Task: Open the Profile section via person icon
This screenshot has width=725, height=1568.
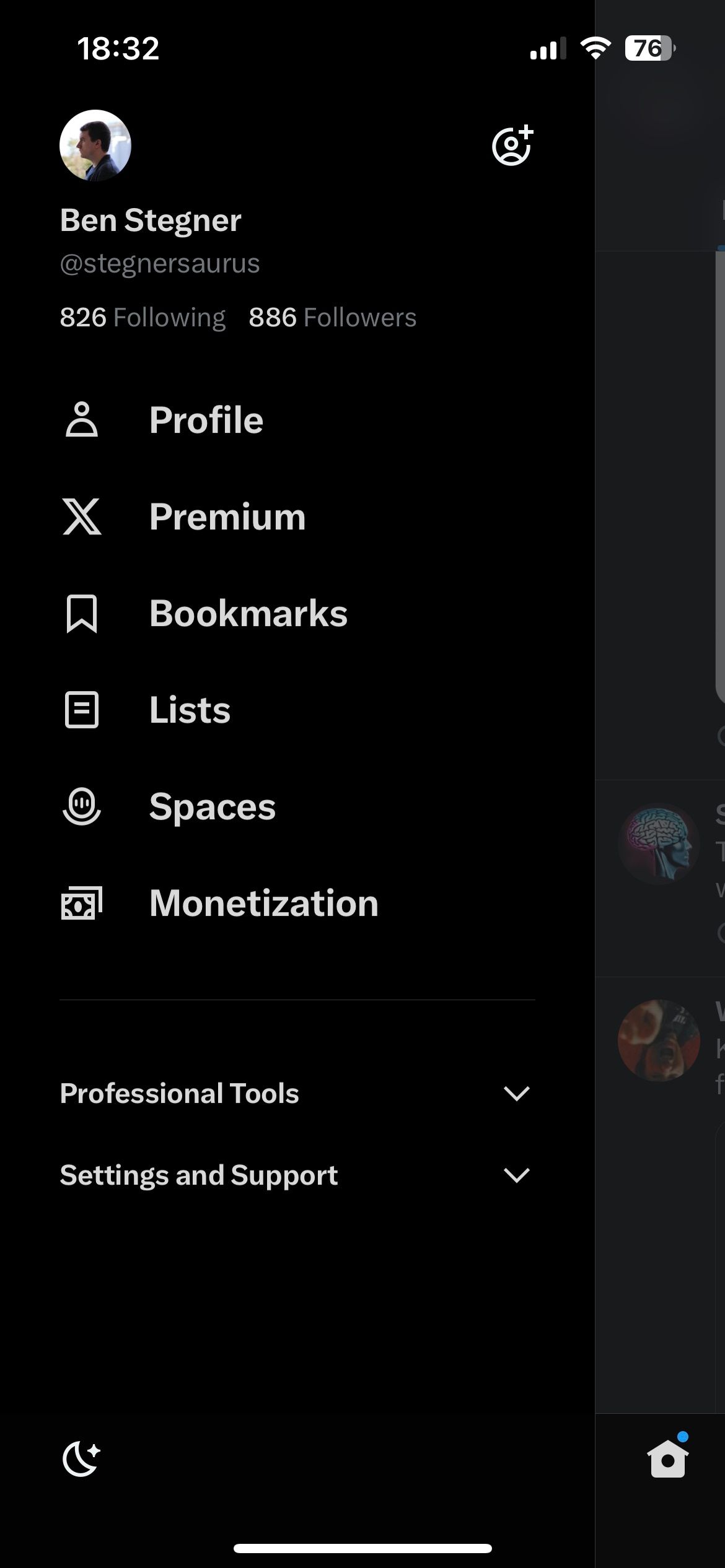Action: coord(81,420)
